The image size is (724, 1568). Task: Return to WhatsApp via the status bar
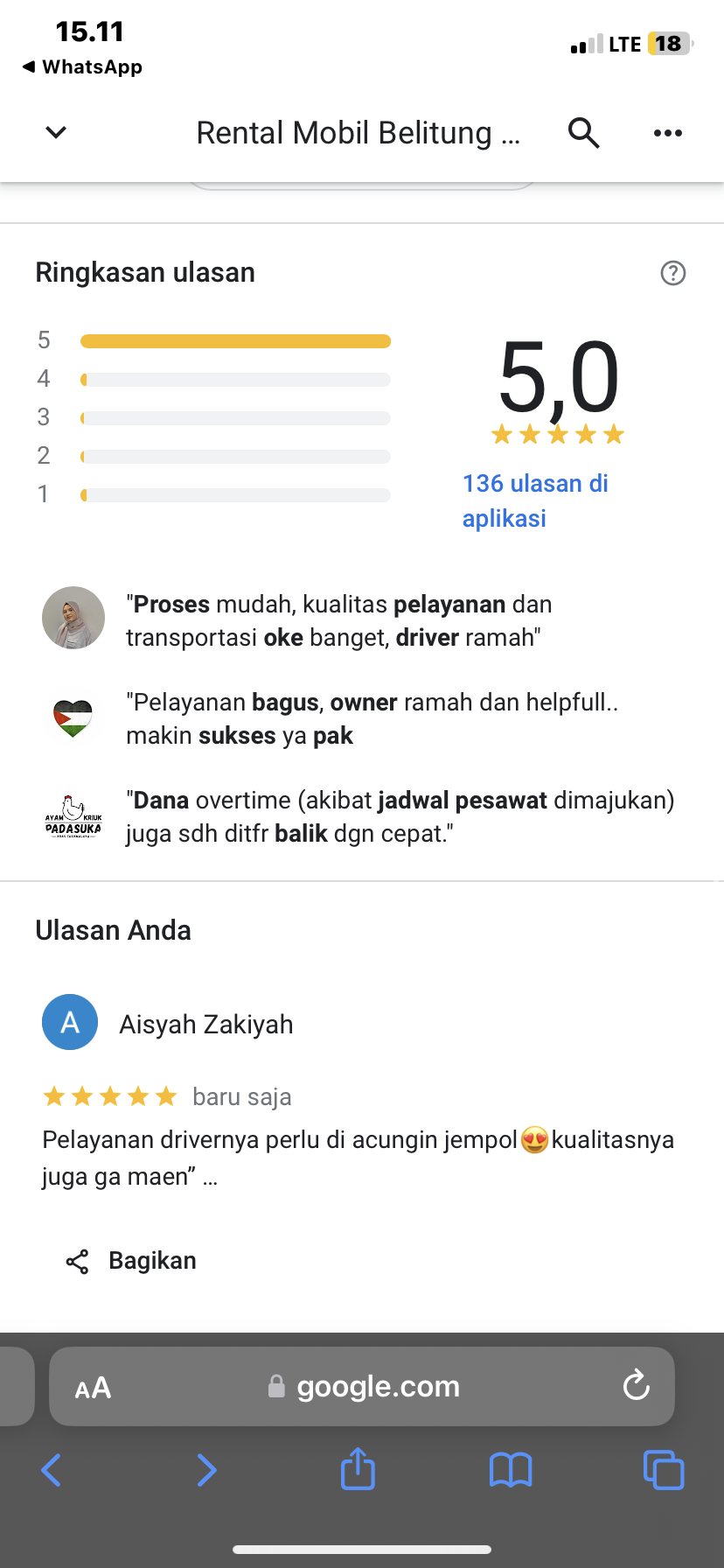[82, 66]
